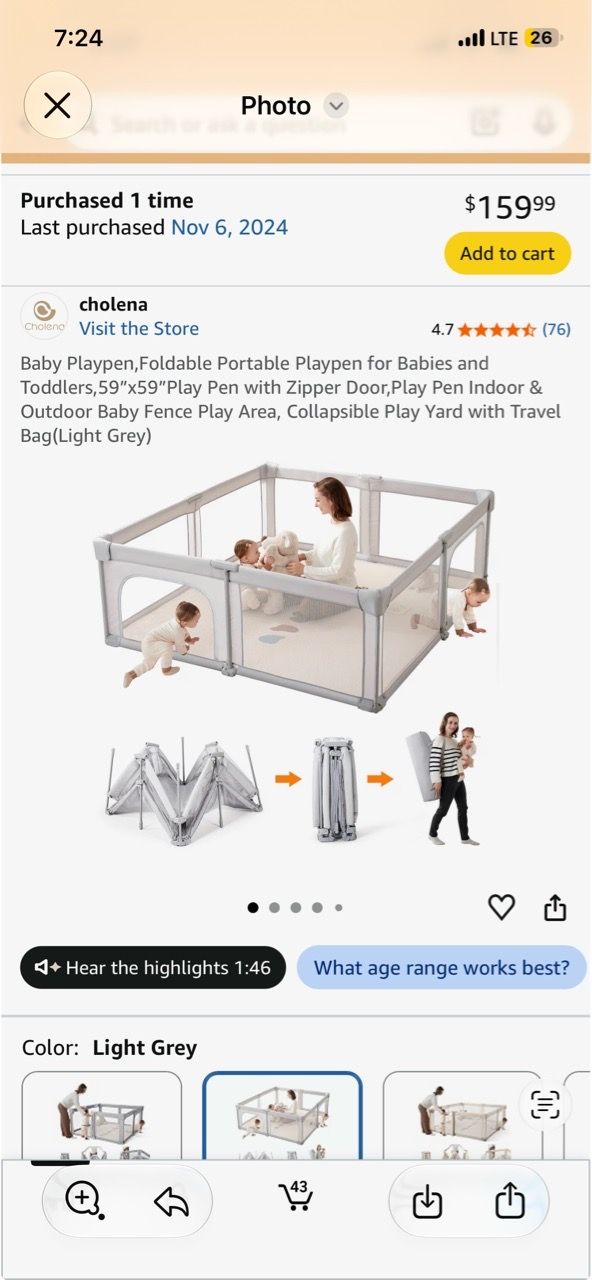Image resolution: width=592 pixels, height=1280 pixels.
Task: Choose the first color option thumbnail
Action: click(x=102, y=1116)
